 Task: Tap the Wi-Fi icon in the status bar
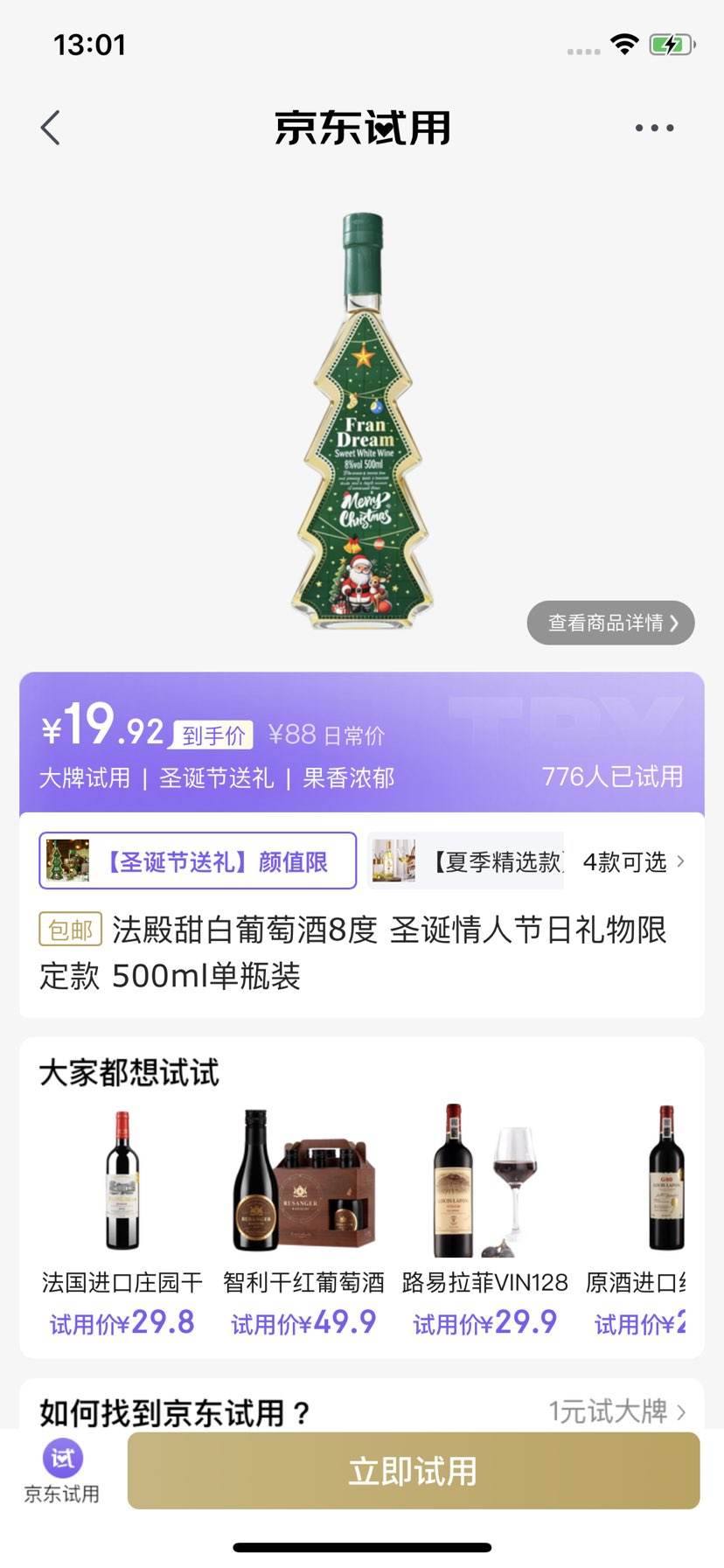tap(623, 42)
